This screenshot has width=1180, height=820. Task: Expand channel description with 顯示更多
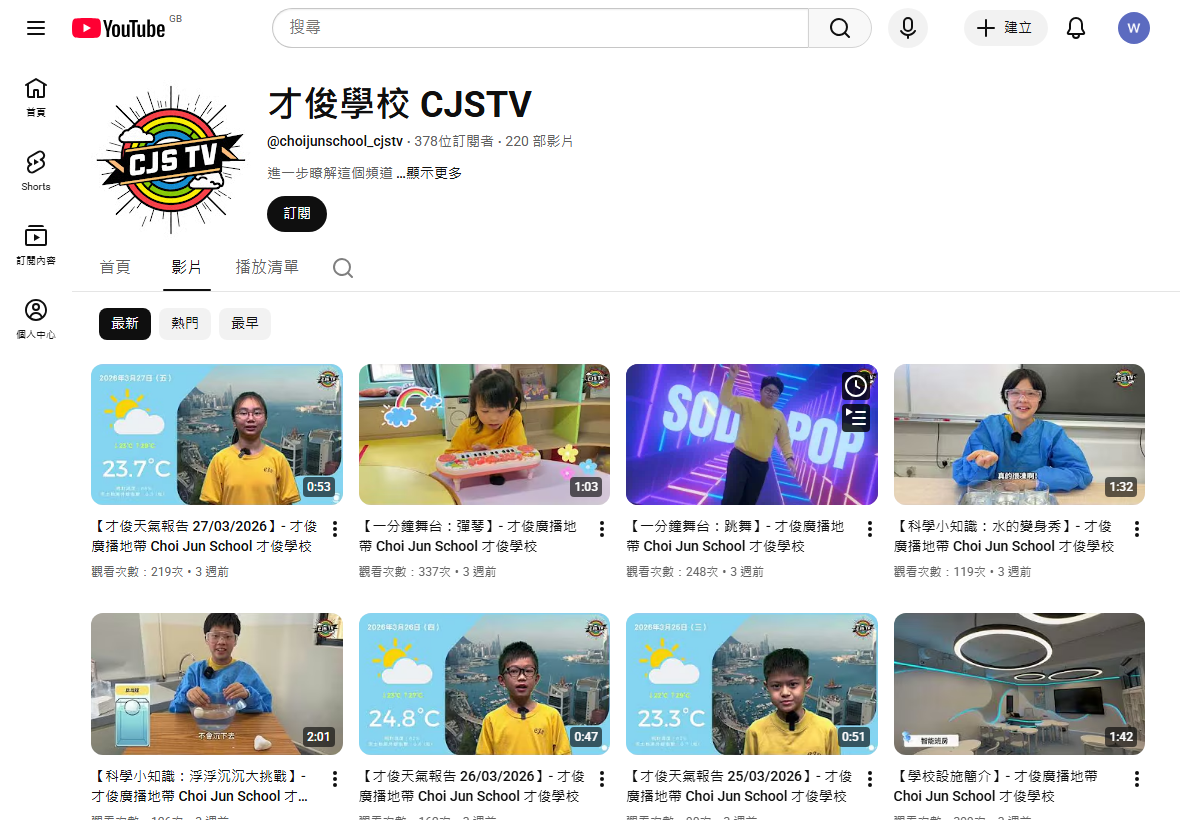[434, 173]
